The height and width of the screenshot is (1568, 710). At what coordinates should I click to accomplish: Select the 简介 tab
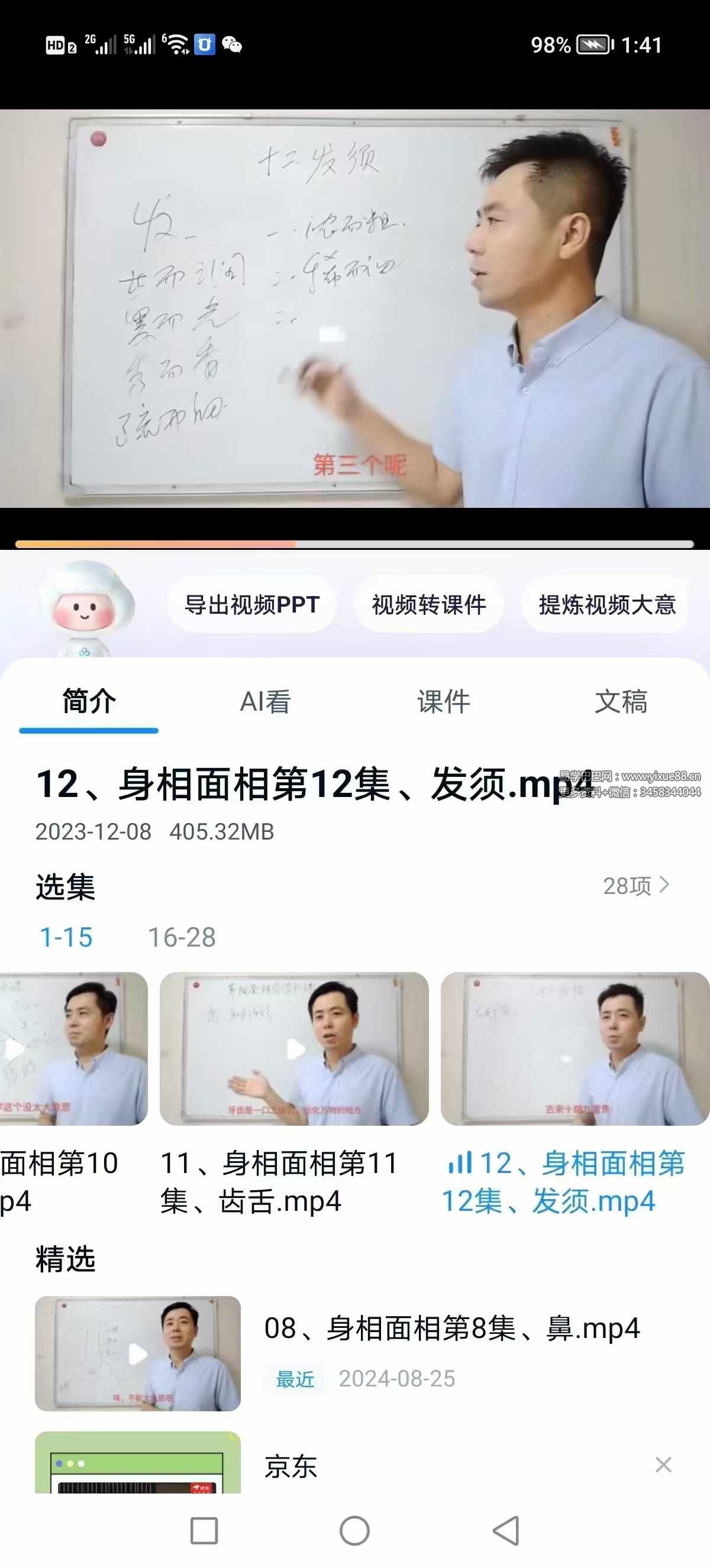coord(89,701)
